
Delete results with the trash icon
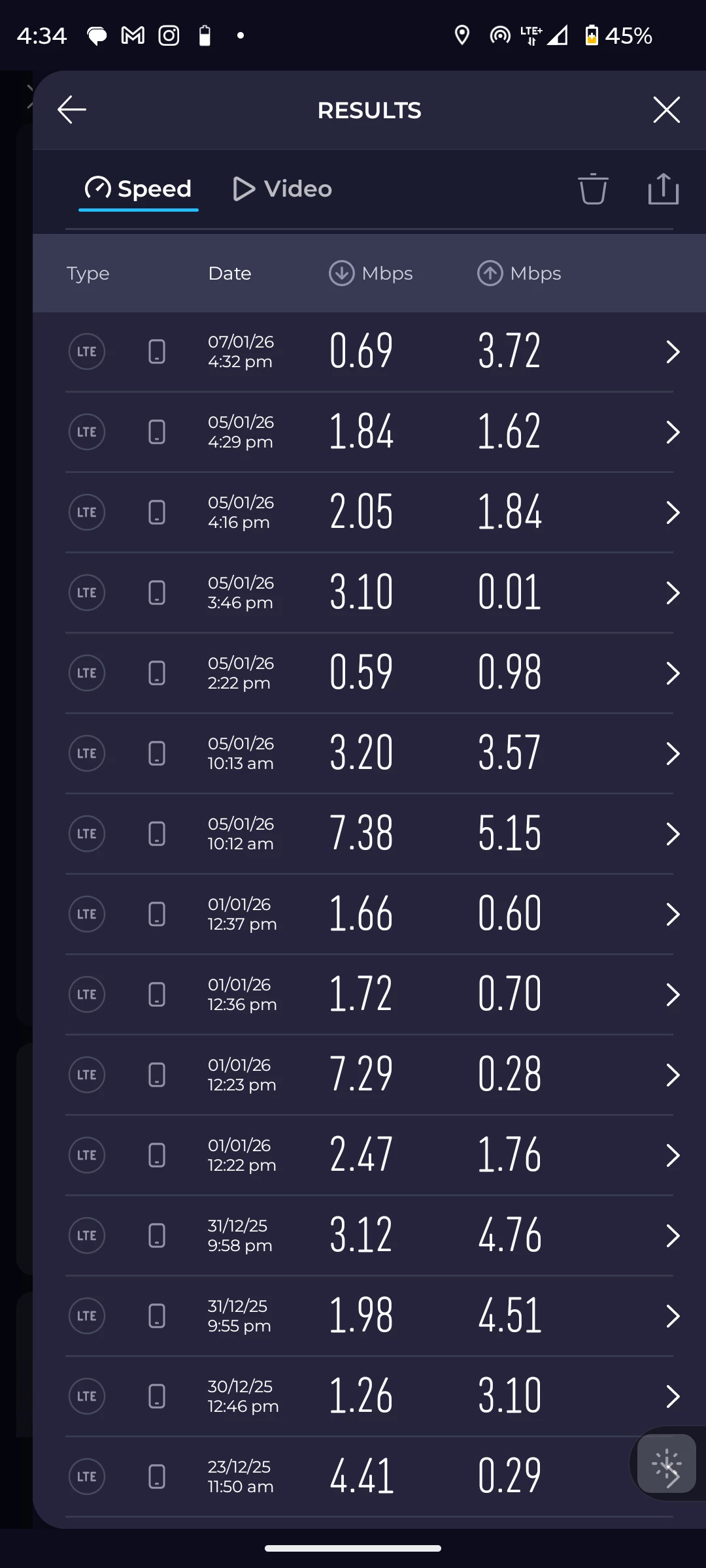point(593,189)
